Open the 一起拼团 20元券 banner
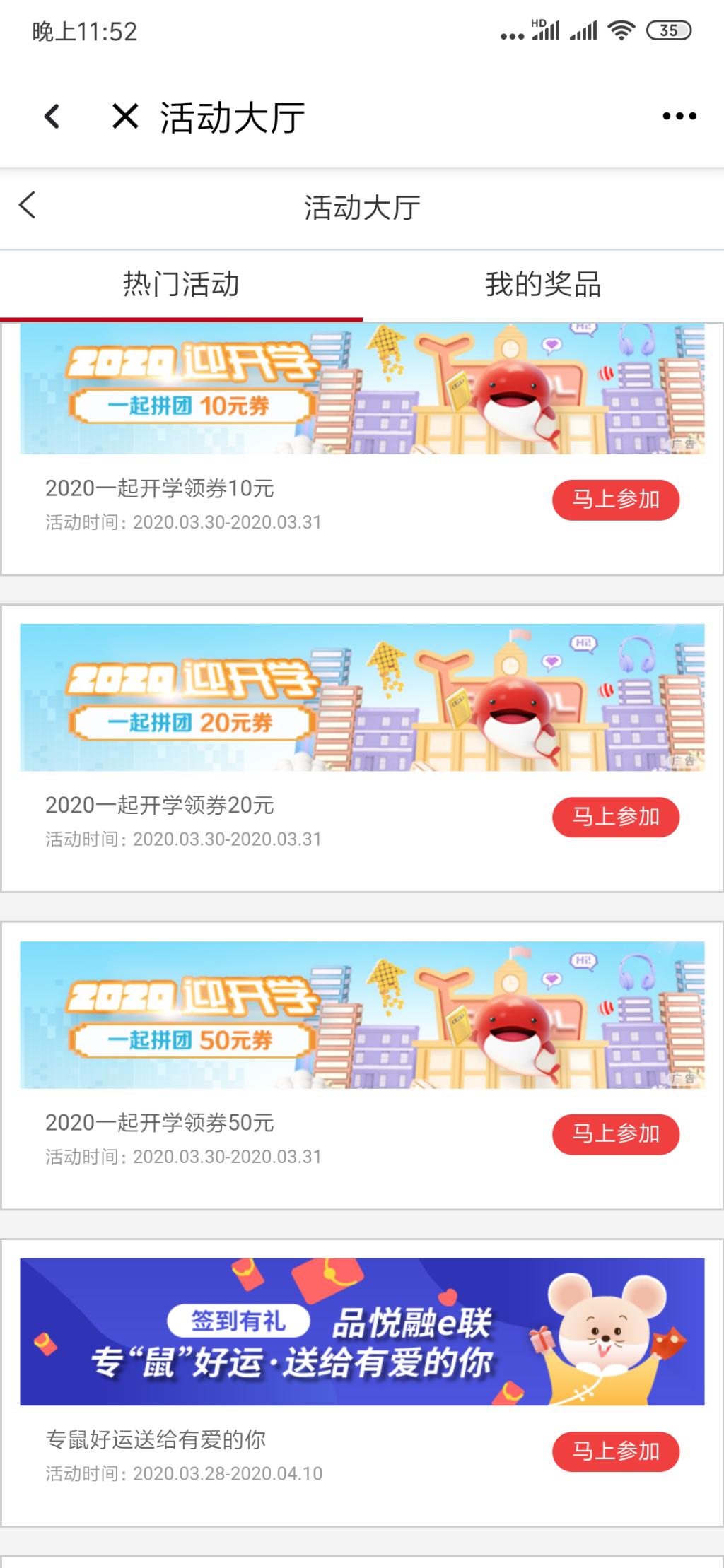Screen dimensions: 724x1568 [x=362, y=697]
